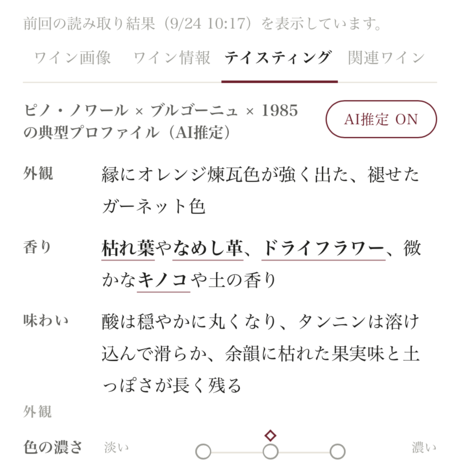Image resolution: width=460 pixels, height=462 pixels.
Task: Tap the ドライフラワー aroma link
Action: tap(323, 248)
